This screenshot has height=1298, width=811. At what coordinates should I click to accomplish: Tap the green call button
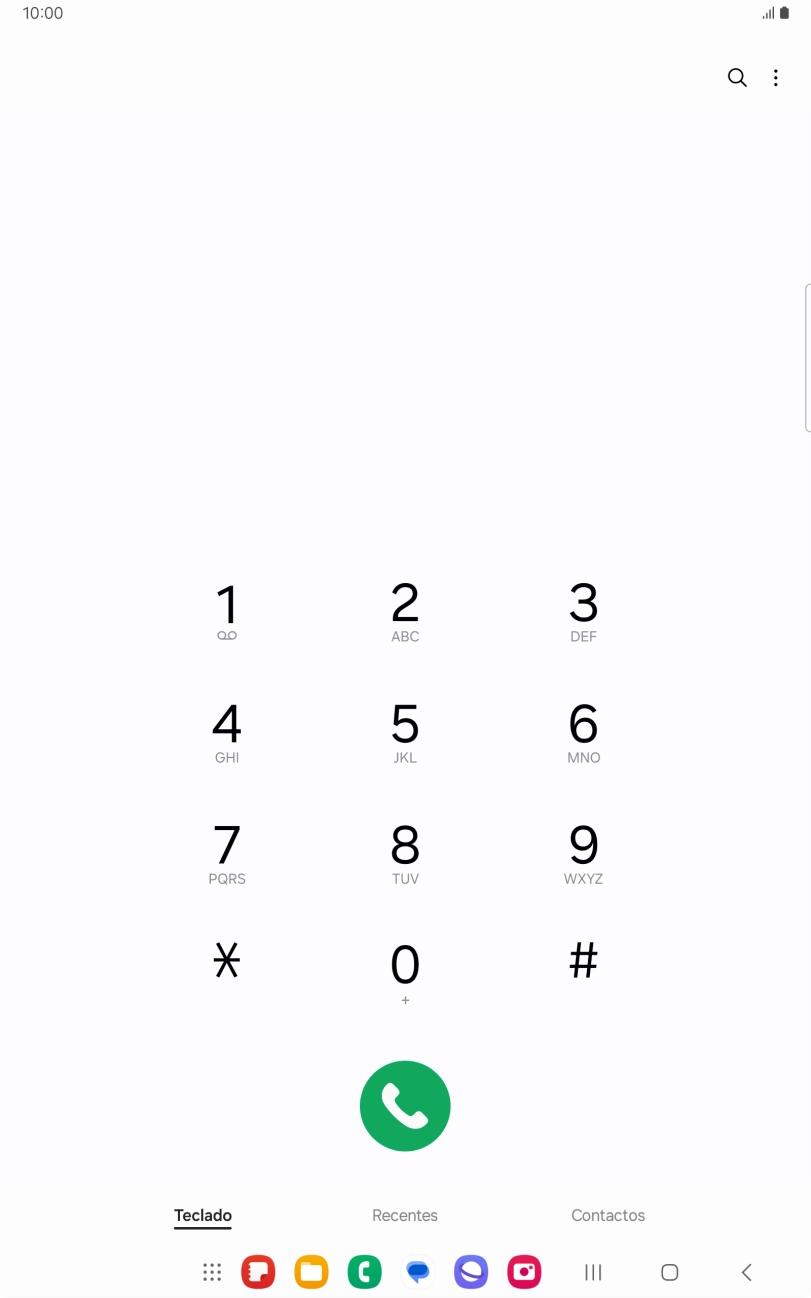(x=405, y=1105)
